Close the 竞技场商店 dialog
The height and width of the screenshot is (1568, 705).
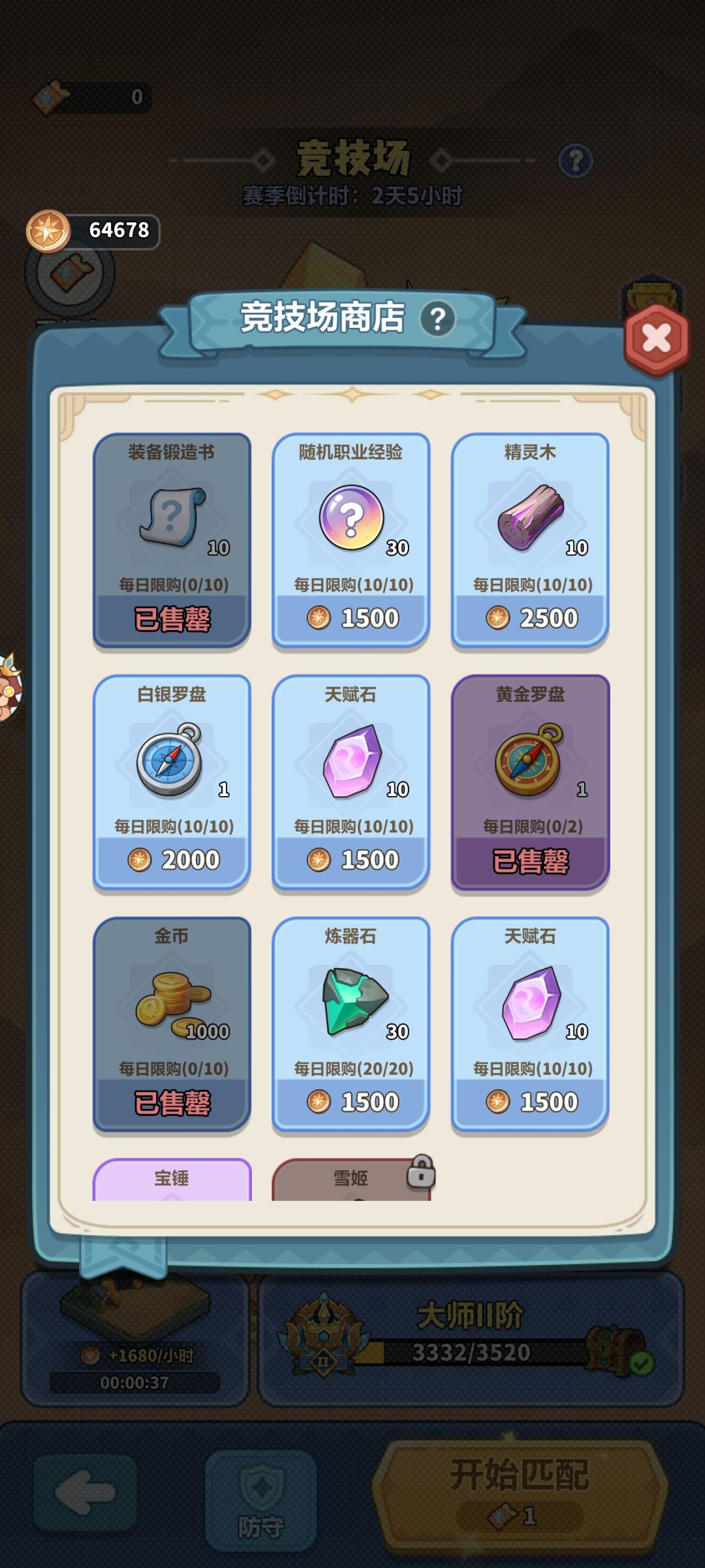(657, 338)
